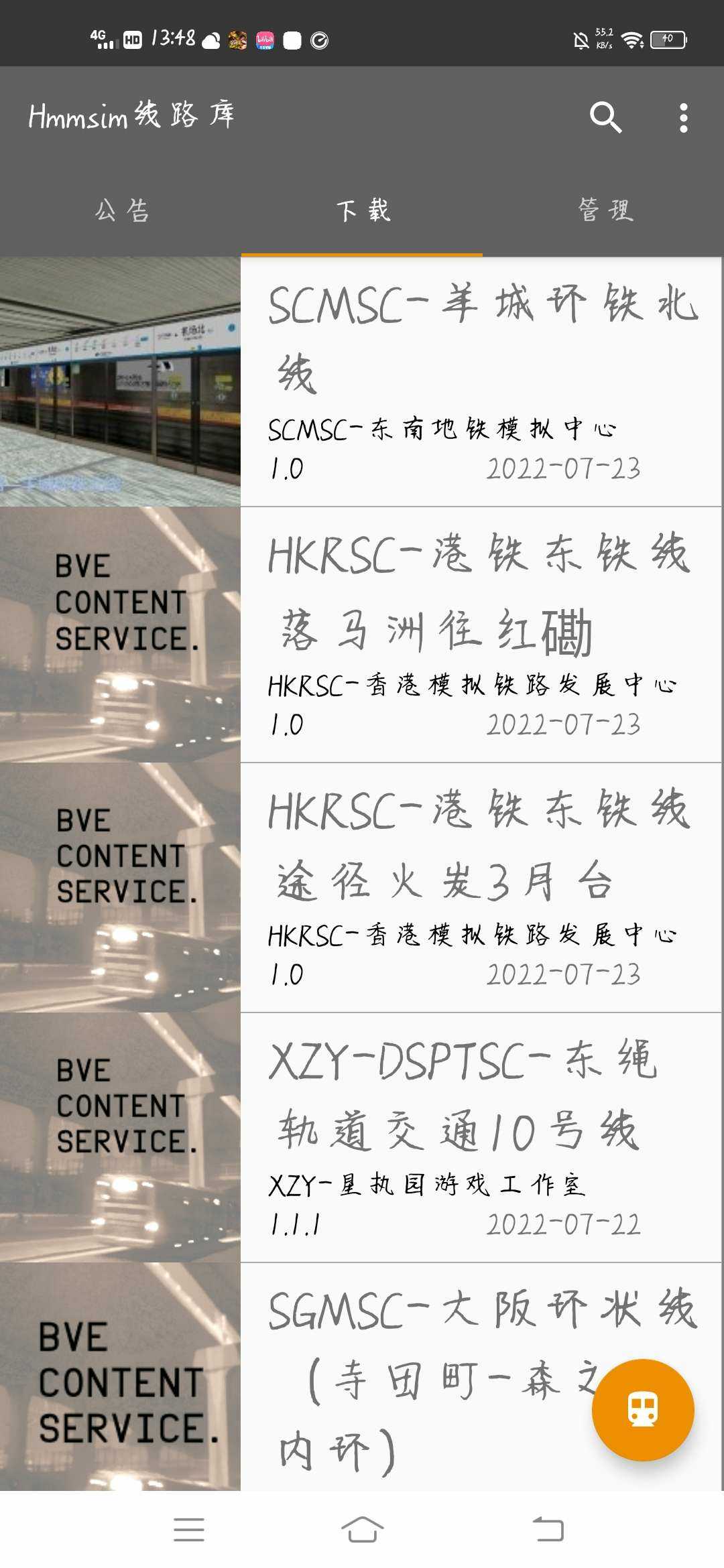This screenshot has width=724, height=1568.
Task: Return to the home screen
Action: click(x=362, y=1530)
